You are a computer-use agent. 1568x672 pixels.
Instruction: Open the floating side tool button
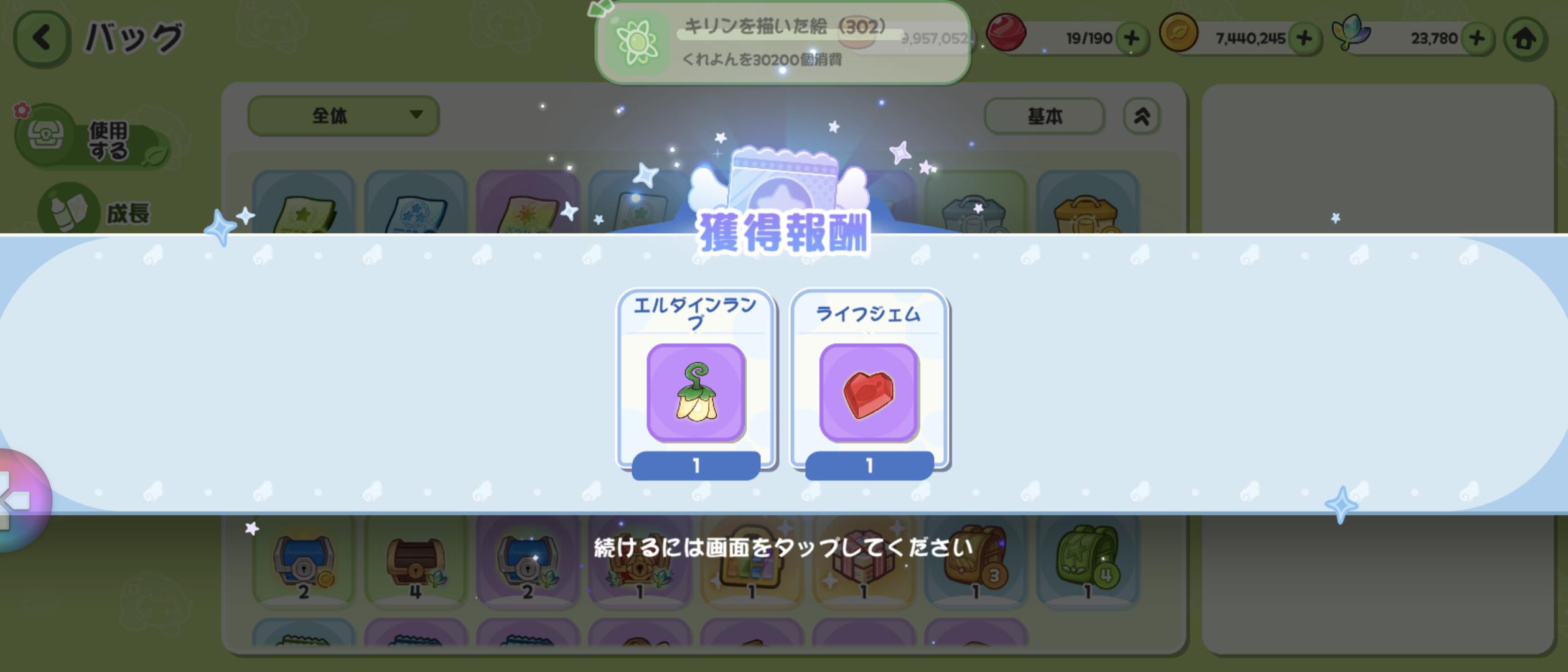(x=19, y=500)
